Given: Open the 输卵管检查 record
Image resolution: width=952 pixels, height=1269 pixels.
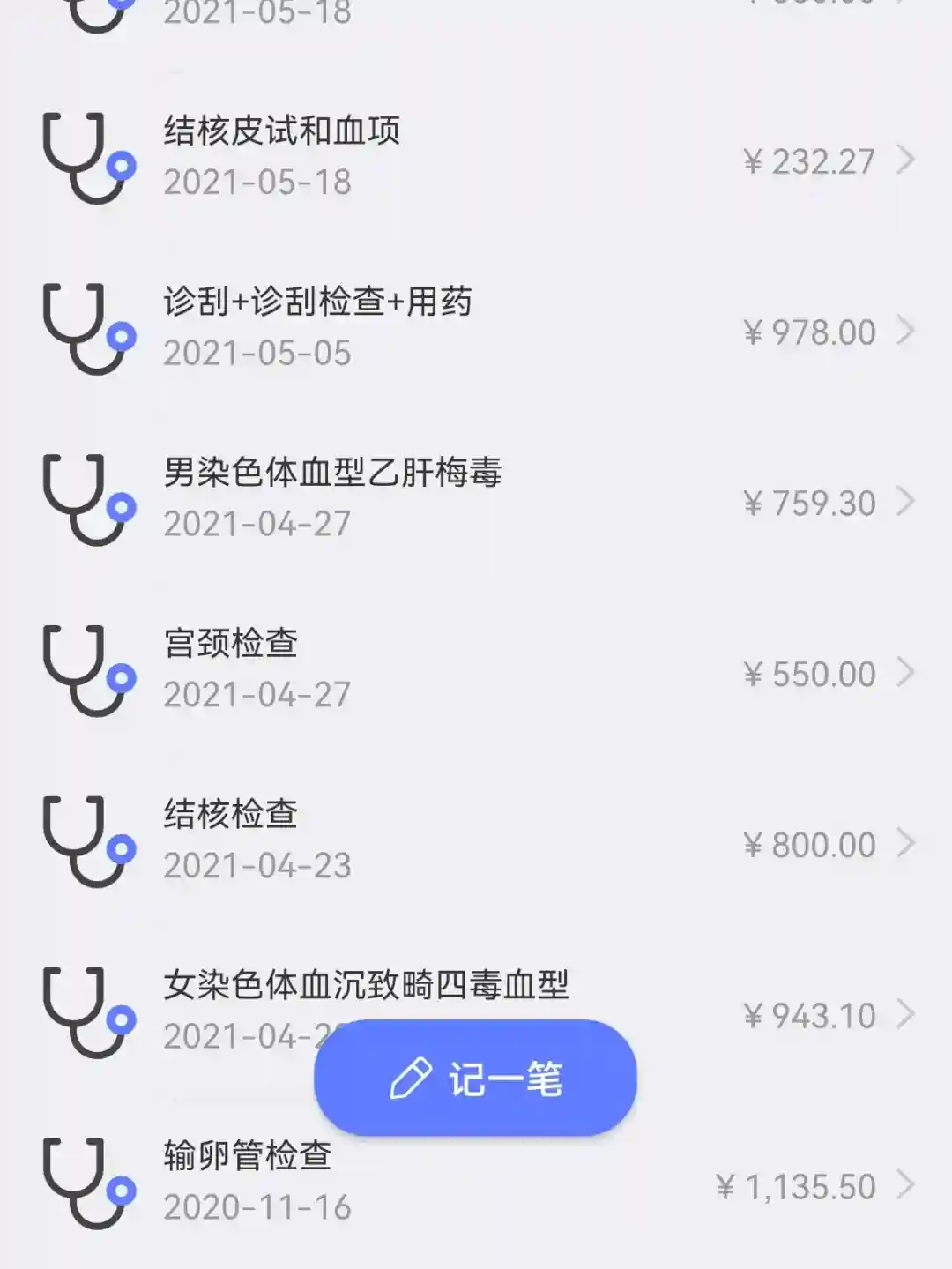Looking at the screenshot, I should pos(476,1183).
